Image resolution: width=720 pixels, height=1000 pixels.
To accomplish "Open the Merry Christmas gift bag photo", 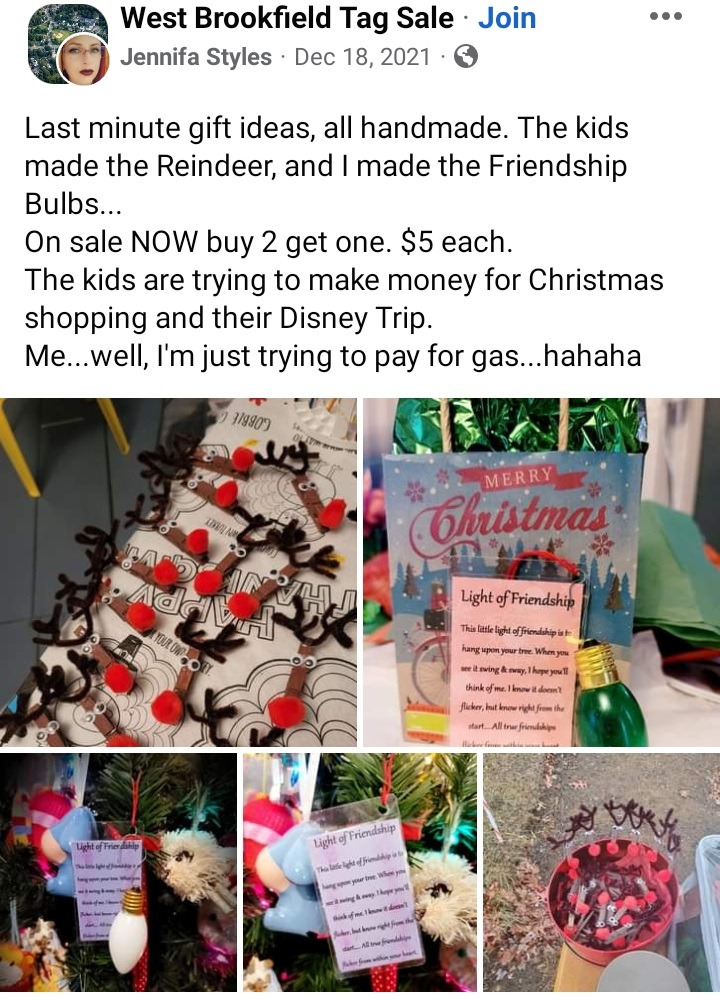I will pos(541,572).
